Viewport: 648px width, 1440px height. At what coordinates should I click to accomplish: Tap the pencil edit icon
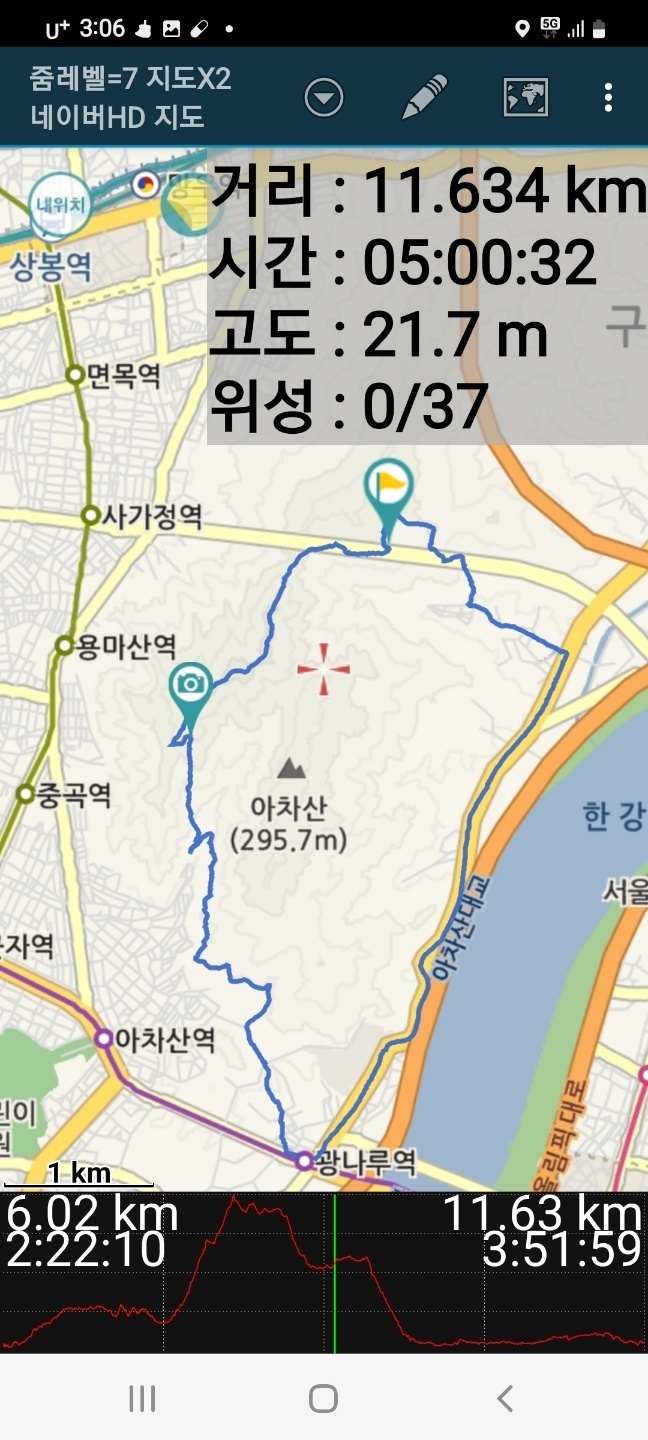click(425, 98)
